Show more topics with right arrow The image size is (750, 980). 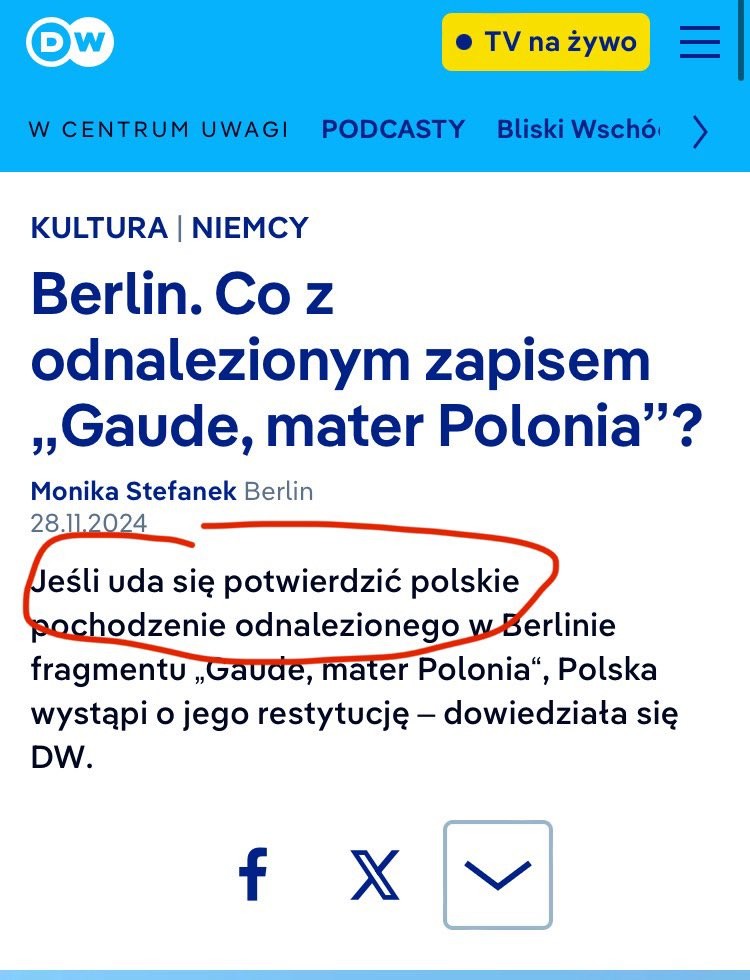pos(700,131)
